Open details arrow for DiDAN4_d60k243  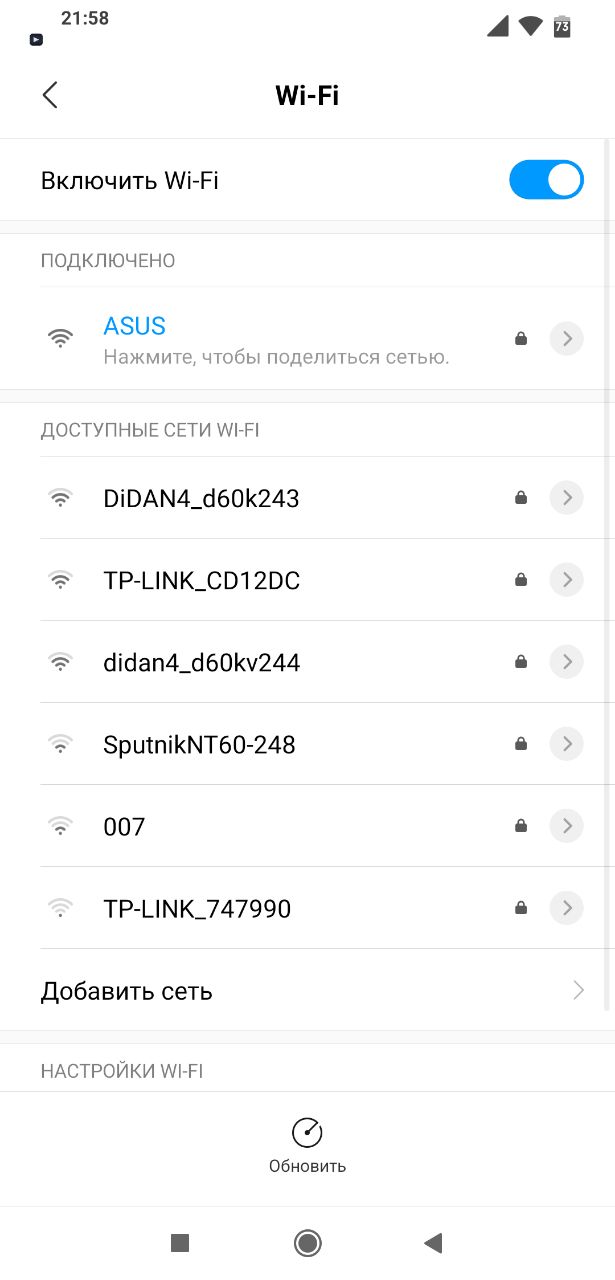pos(567,498)
